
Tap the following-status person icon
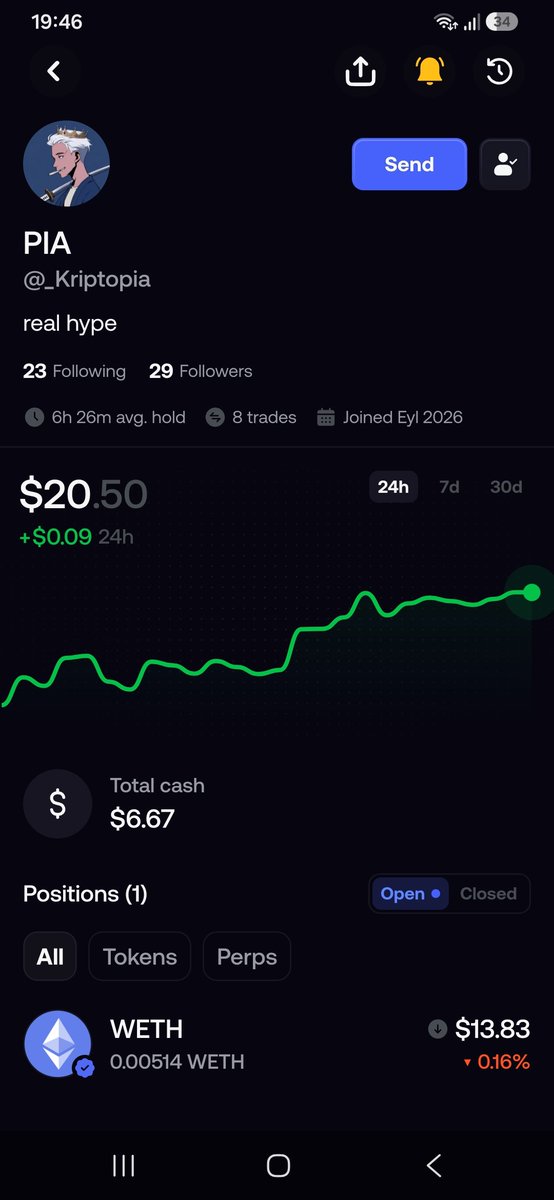(505, 164)
